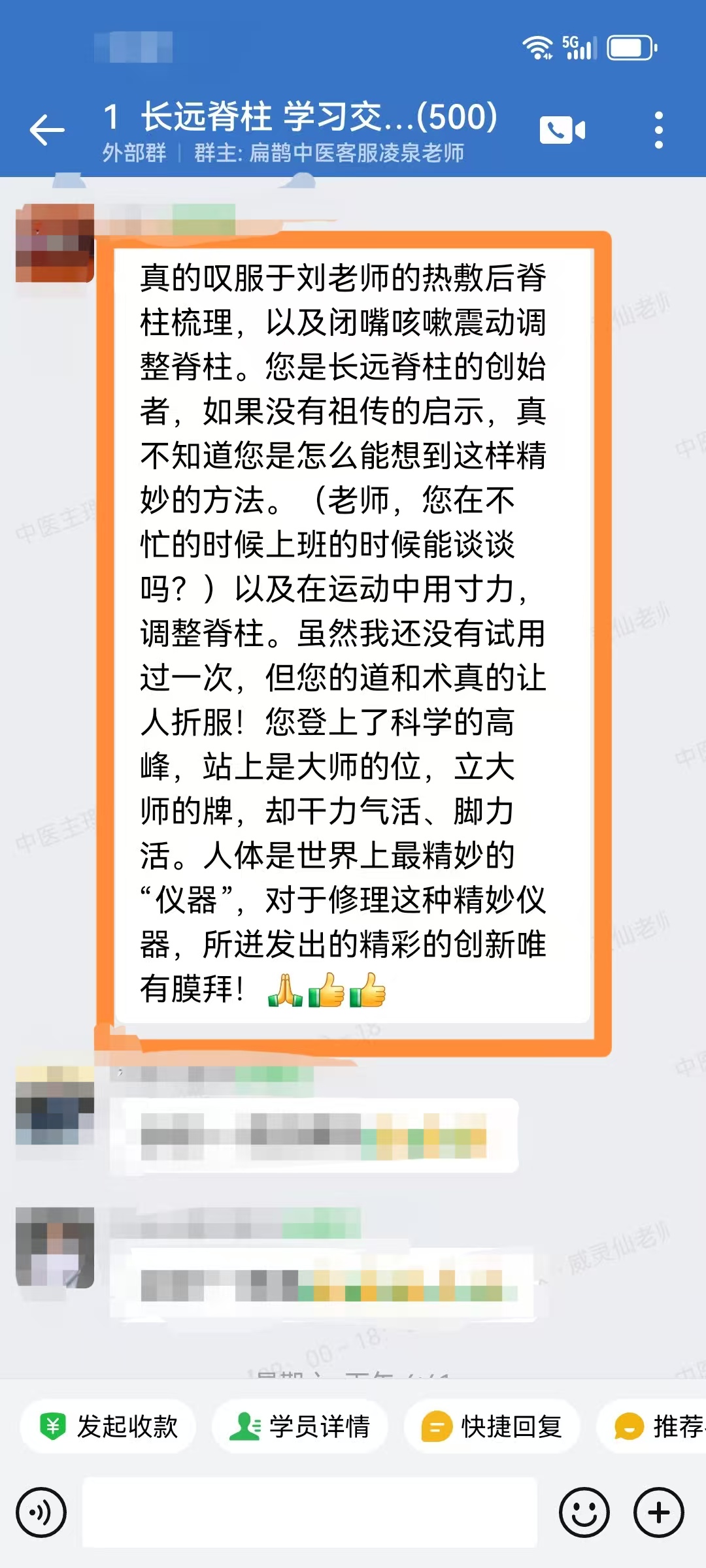Tap the 发起收款 button
Image resolution: width=706 pixels, height=1568 pixels.
click(x=109, y=1426)
